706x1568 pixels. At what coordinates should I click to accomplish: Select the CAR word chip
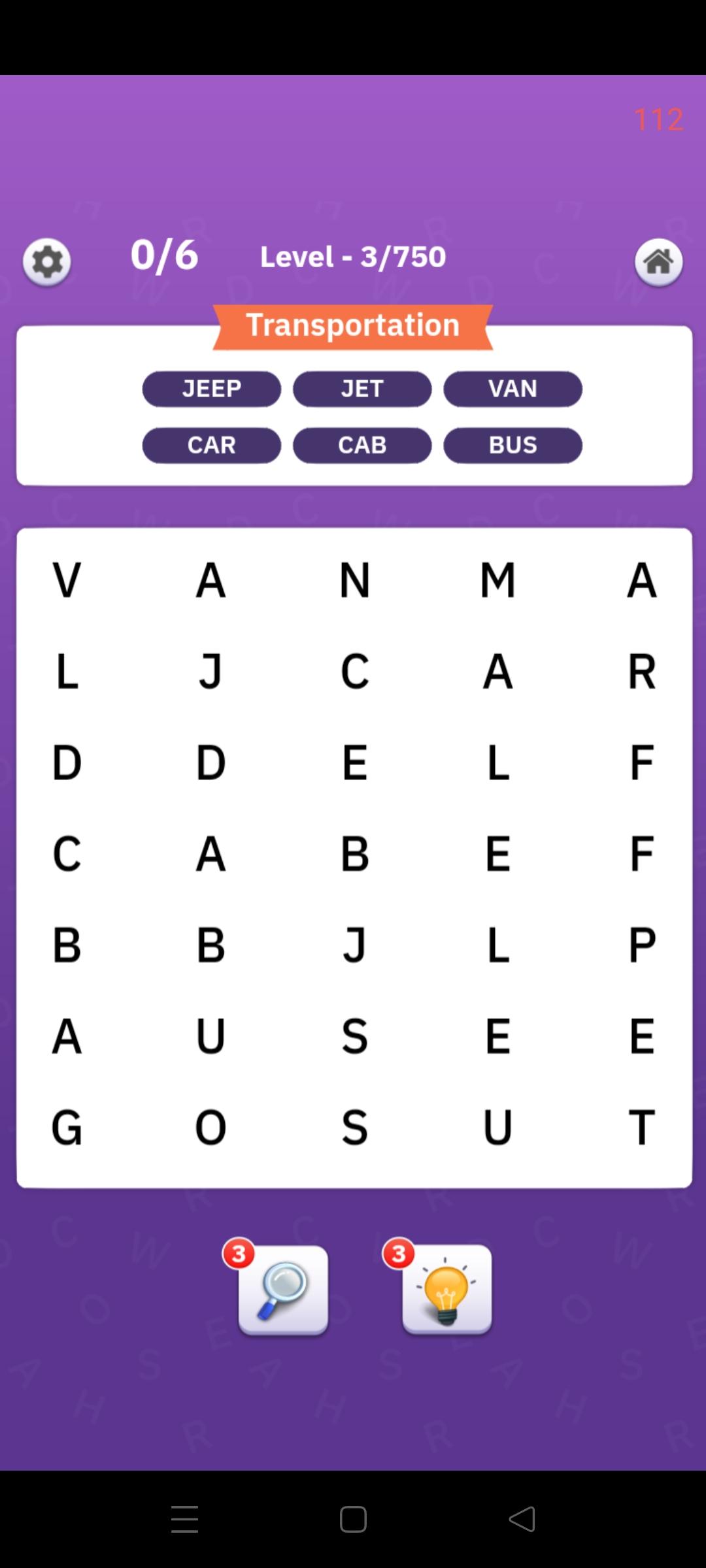coord(211,445)
